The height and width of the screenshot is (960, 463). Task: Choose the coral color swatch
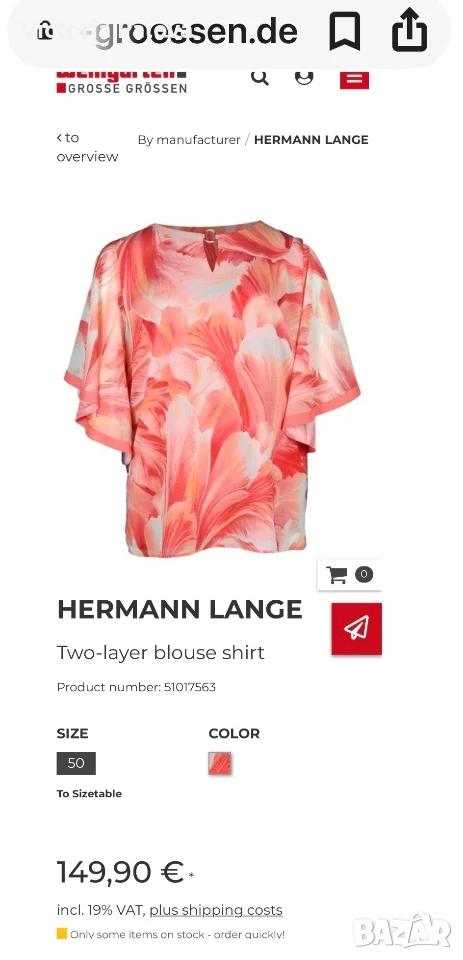[220, 763]
